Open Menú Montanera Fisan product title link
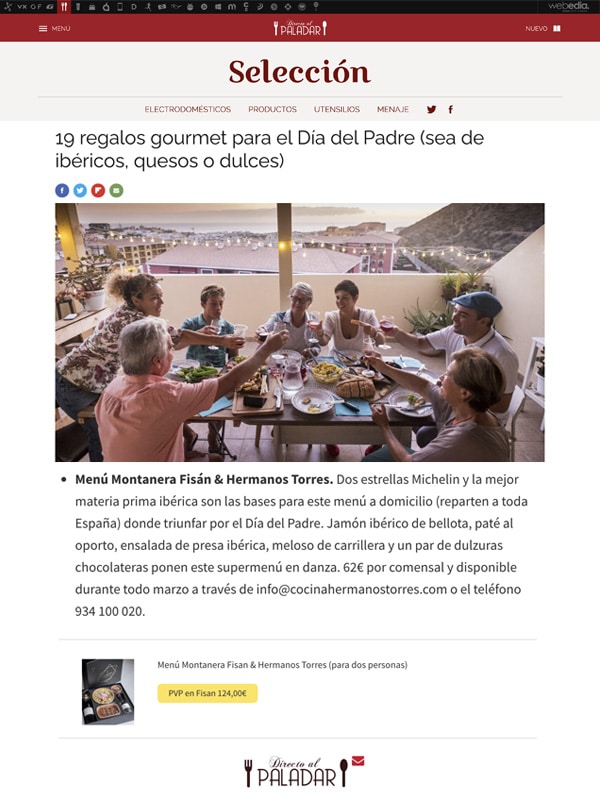This screenshot has width=600, height=800. pyautogui.click(x=282, y=664)
